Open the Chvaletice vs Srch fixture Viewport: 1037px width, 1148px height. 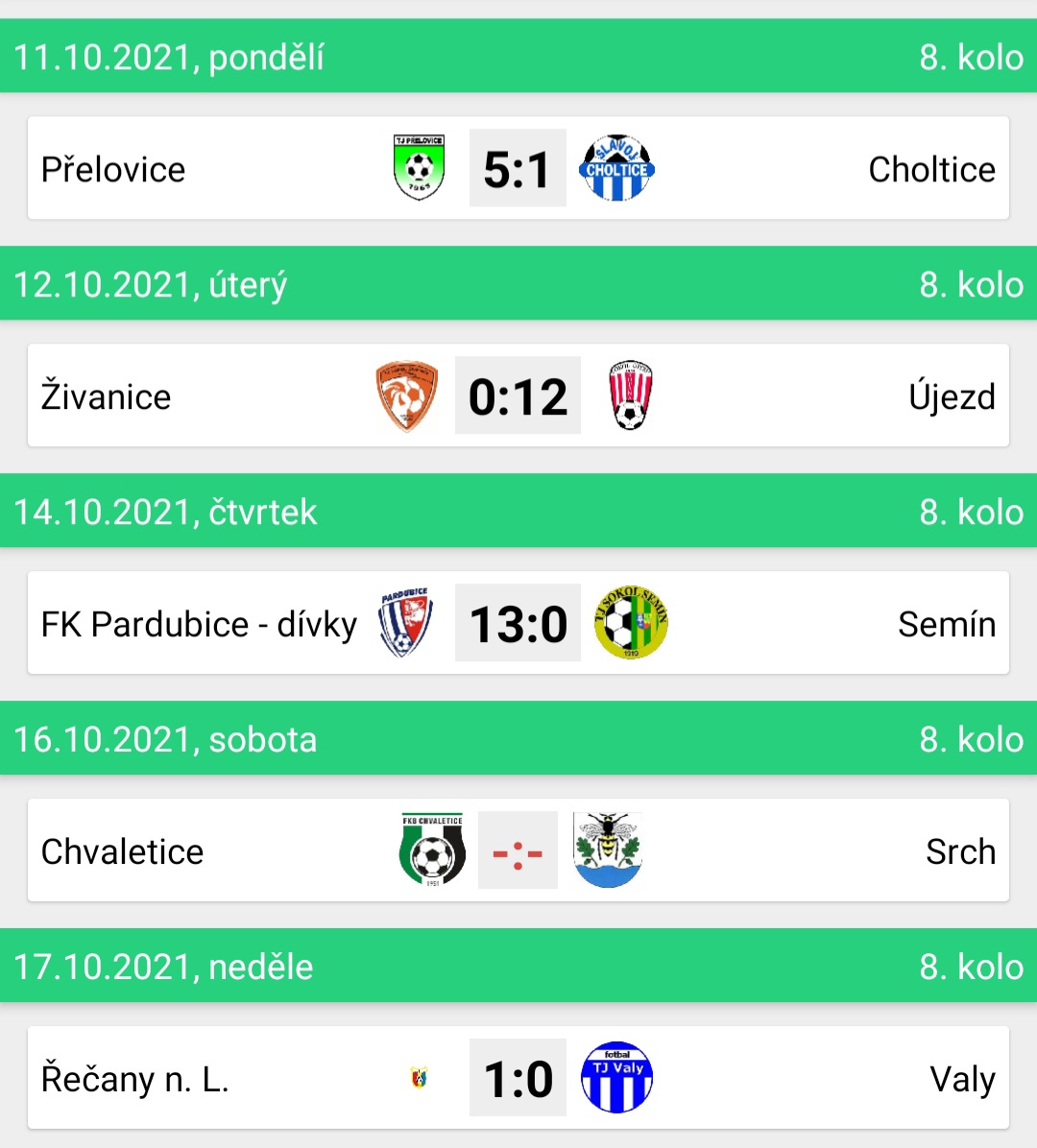518,850
